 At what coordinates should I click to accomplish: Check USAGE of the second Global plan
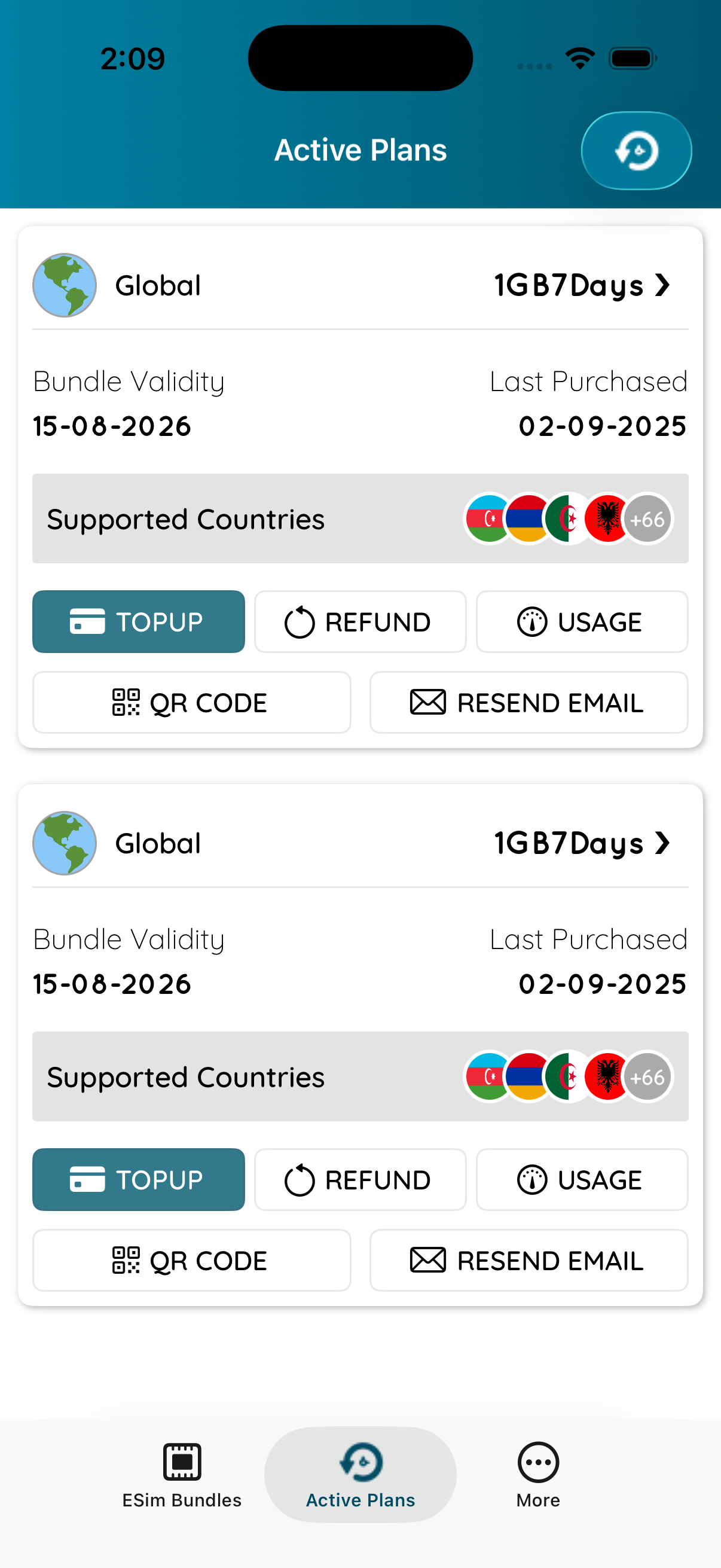pos(582,1179)
